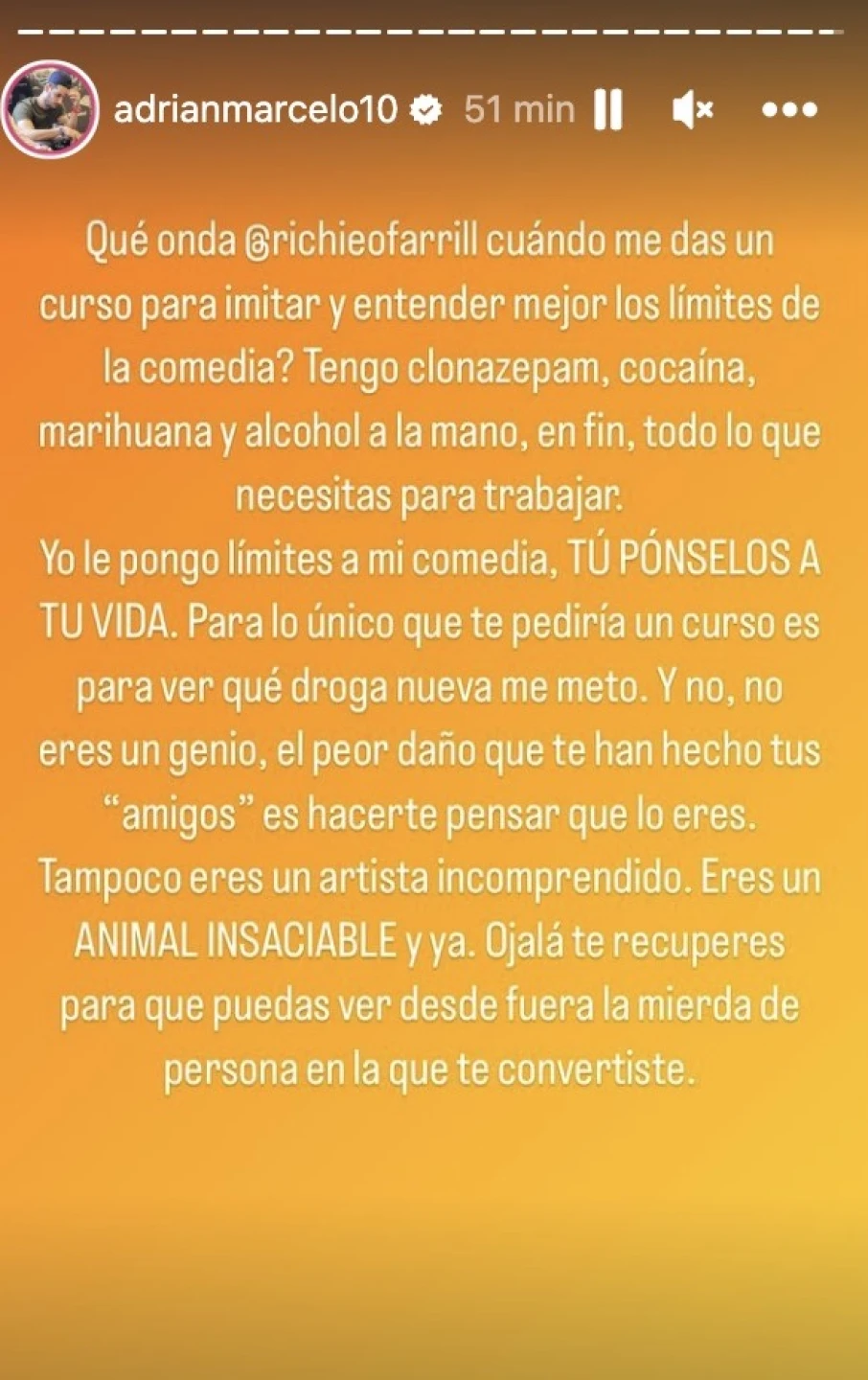
Task: Pause the story playback
Action: (x=608, y=110)
